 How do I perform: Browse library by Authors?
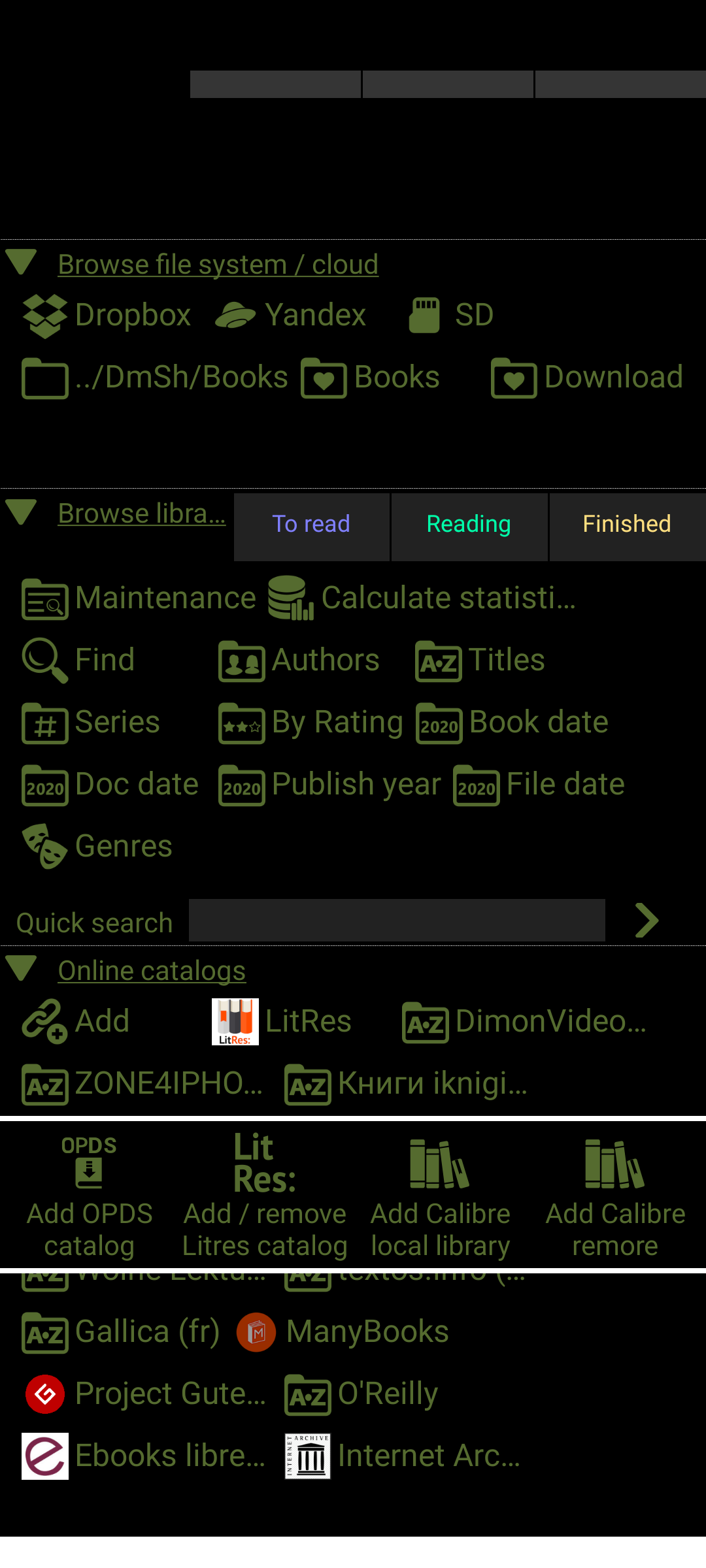pos(299,661)
